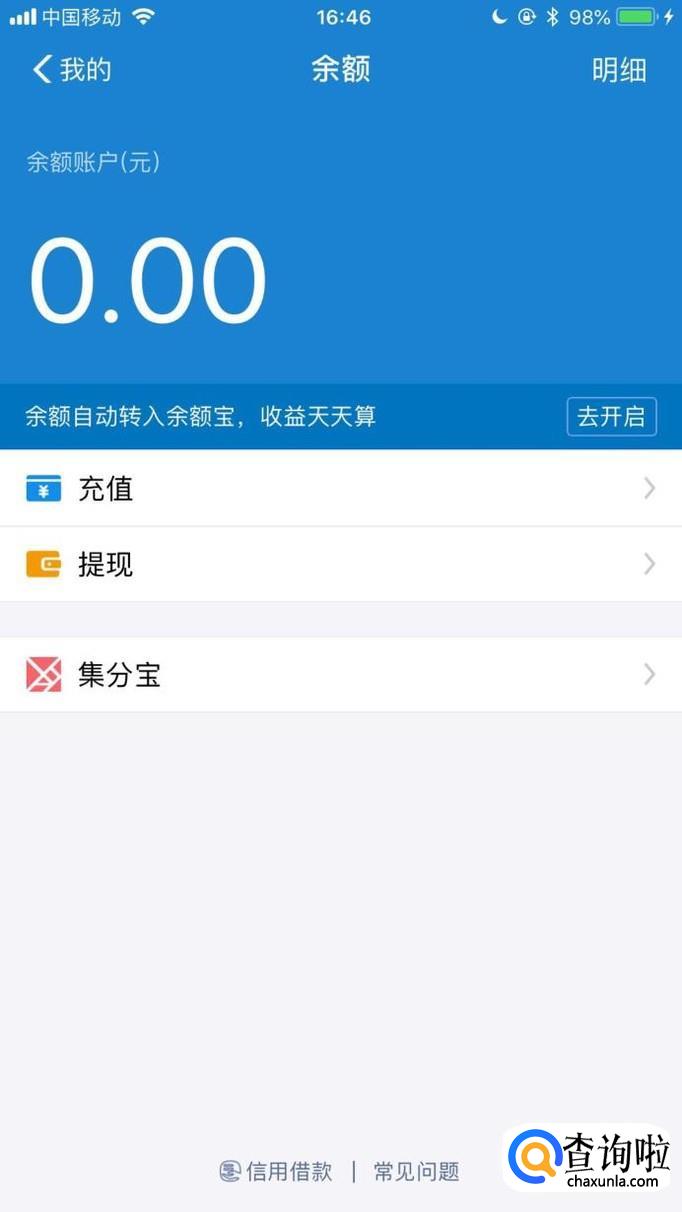682x1212 pixels.
Task: Tap 去开启 to enable auto transfer
Action: [x=611, y=416]
